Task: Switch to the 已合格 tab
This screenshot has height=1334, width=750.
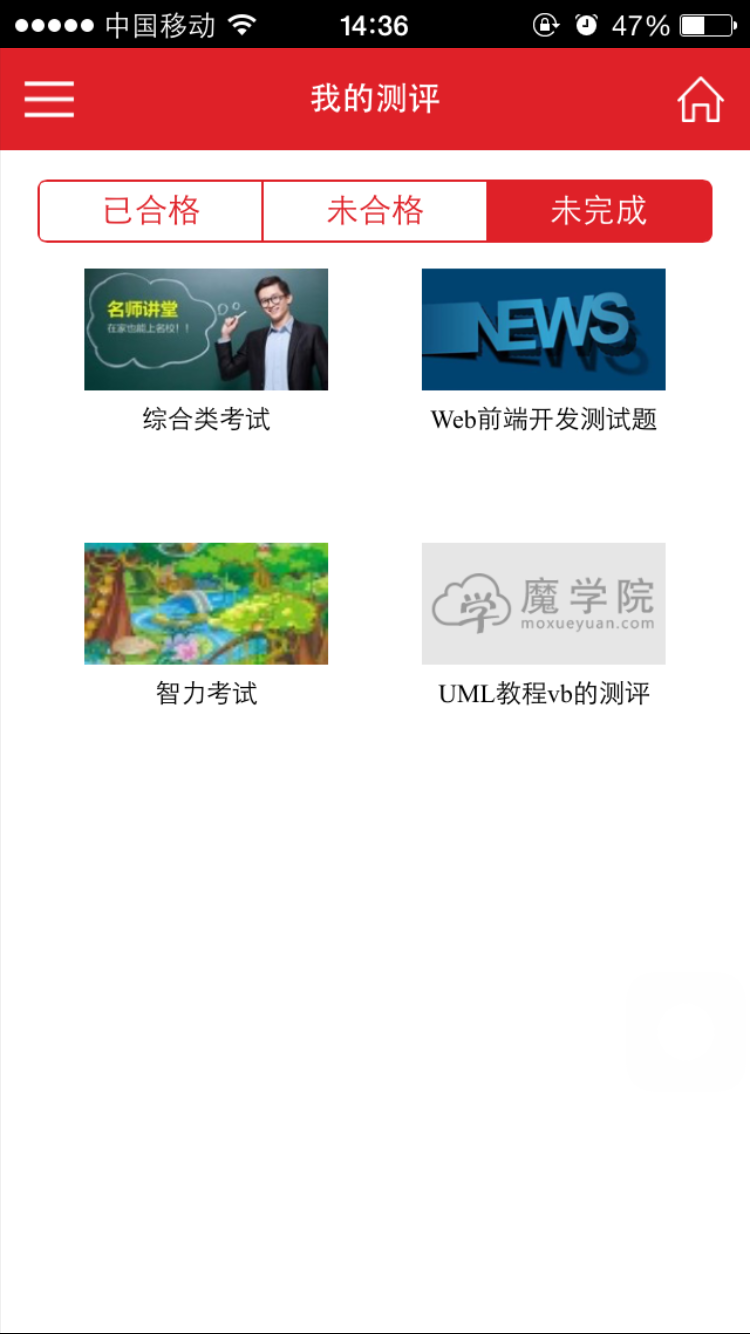Action: click(x=151, y=211)
